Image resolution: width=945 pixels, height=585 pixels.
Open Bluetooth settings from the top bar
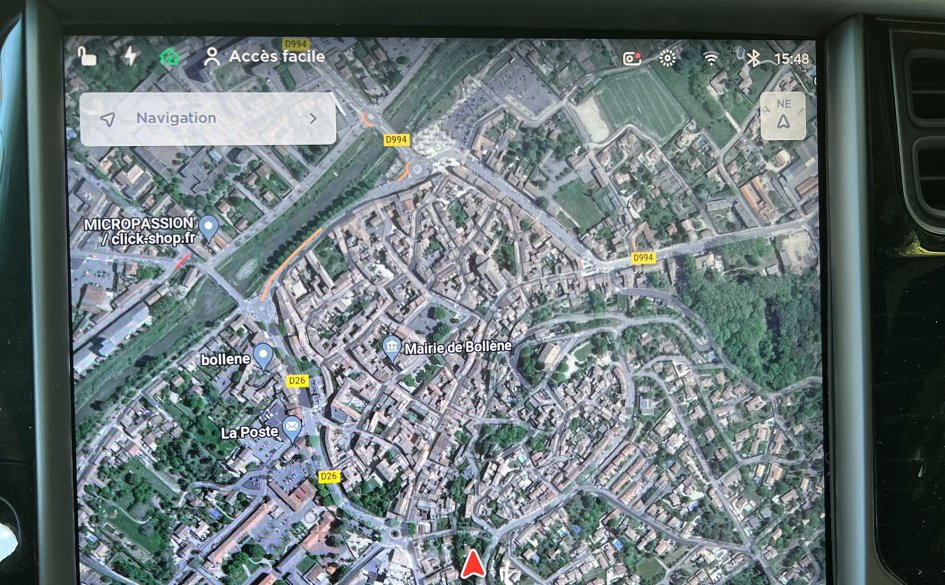coord(753,59)
